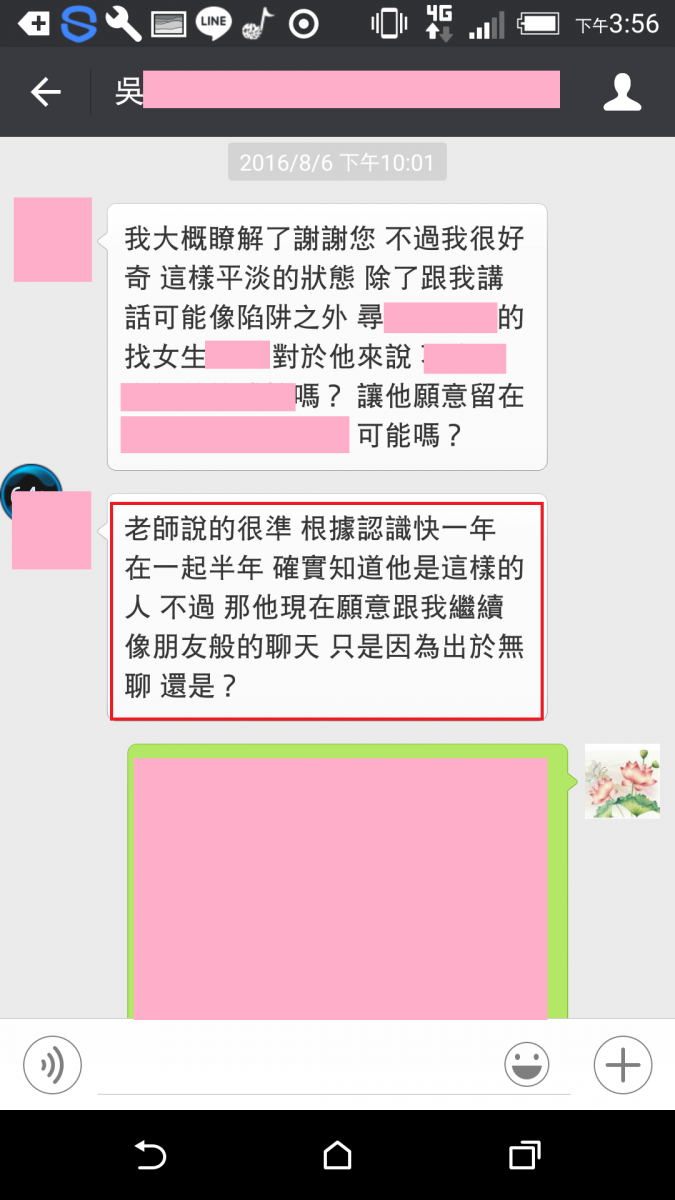Open the lotus avatar of the sender

622,781
